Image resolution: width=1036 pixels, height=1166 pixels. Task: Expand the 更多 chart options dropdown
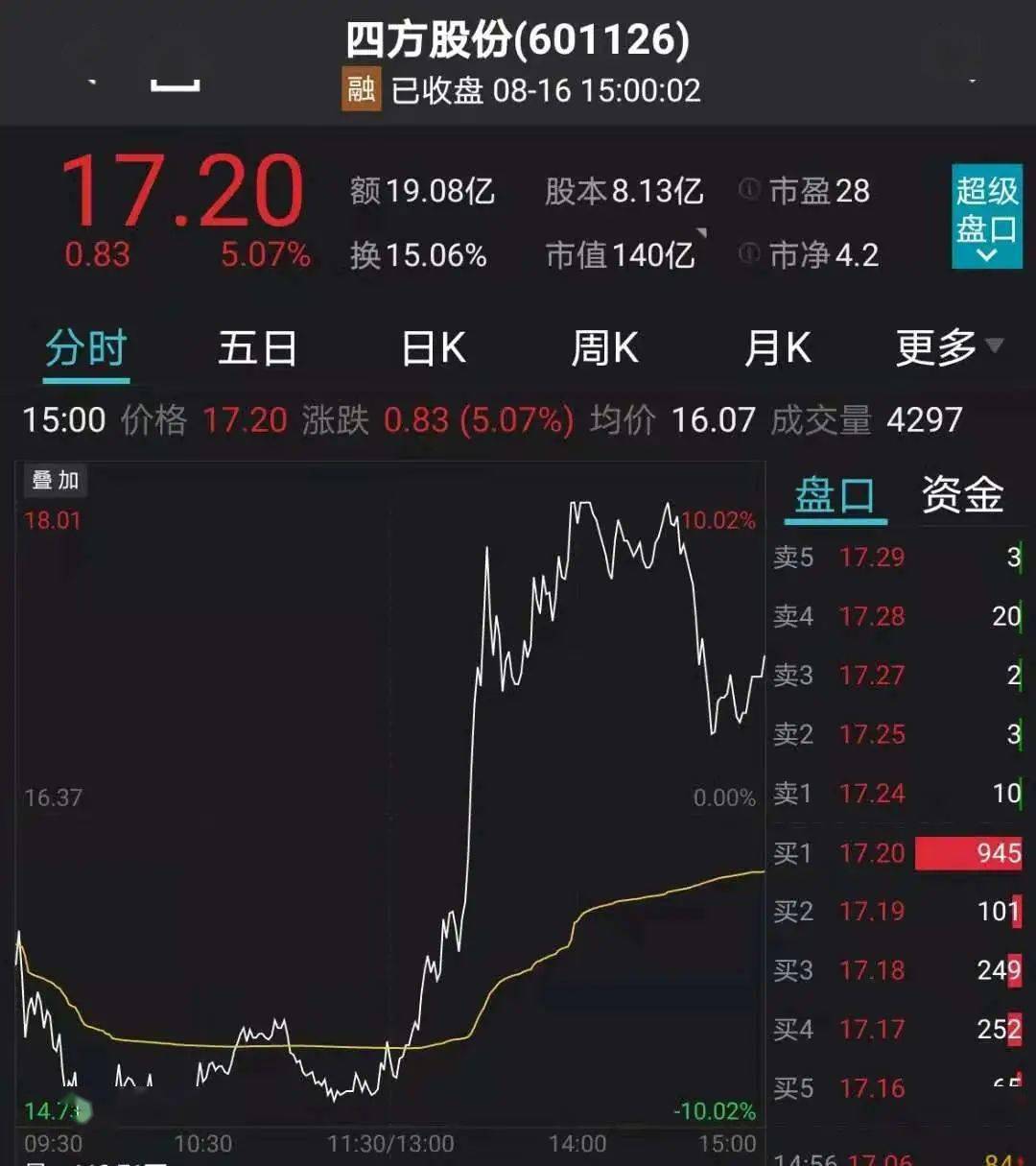(x=949, y=348)
